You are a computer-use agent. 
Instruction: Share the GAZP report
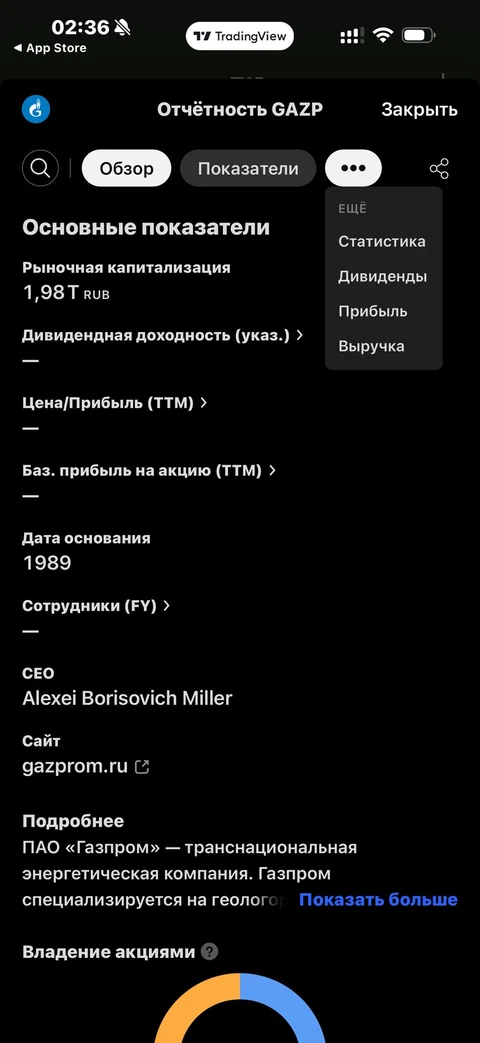click(x=439, y=168)
